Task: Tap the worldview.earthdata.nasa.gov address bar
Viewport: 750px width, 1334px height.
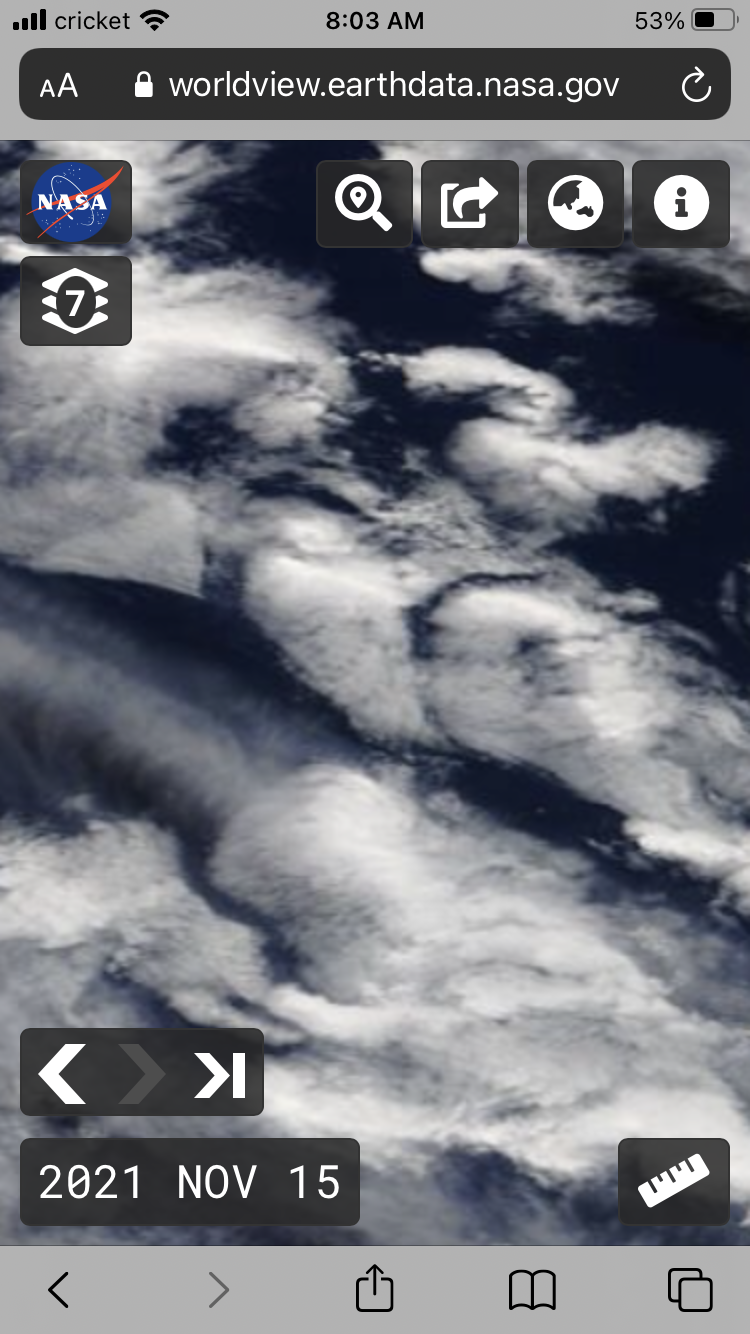Action: [x=375, y=85]
